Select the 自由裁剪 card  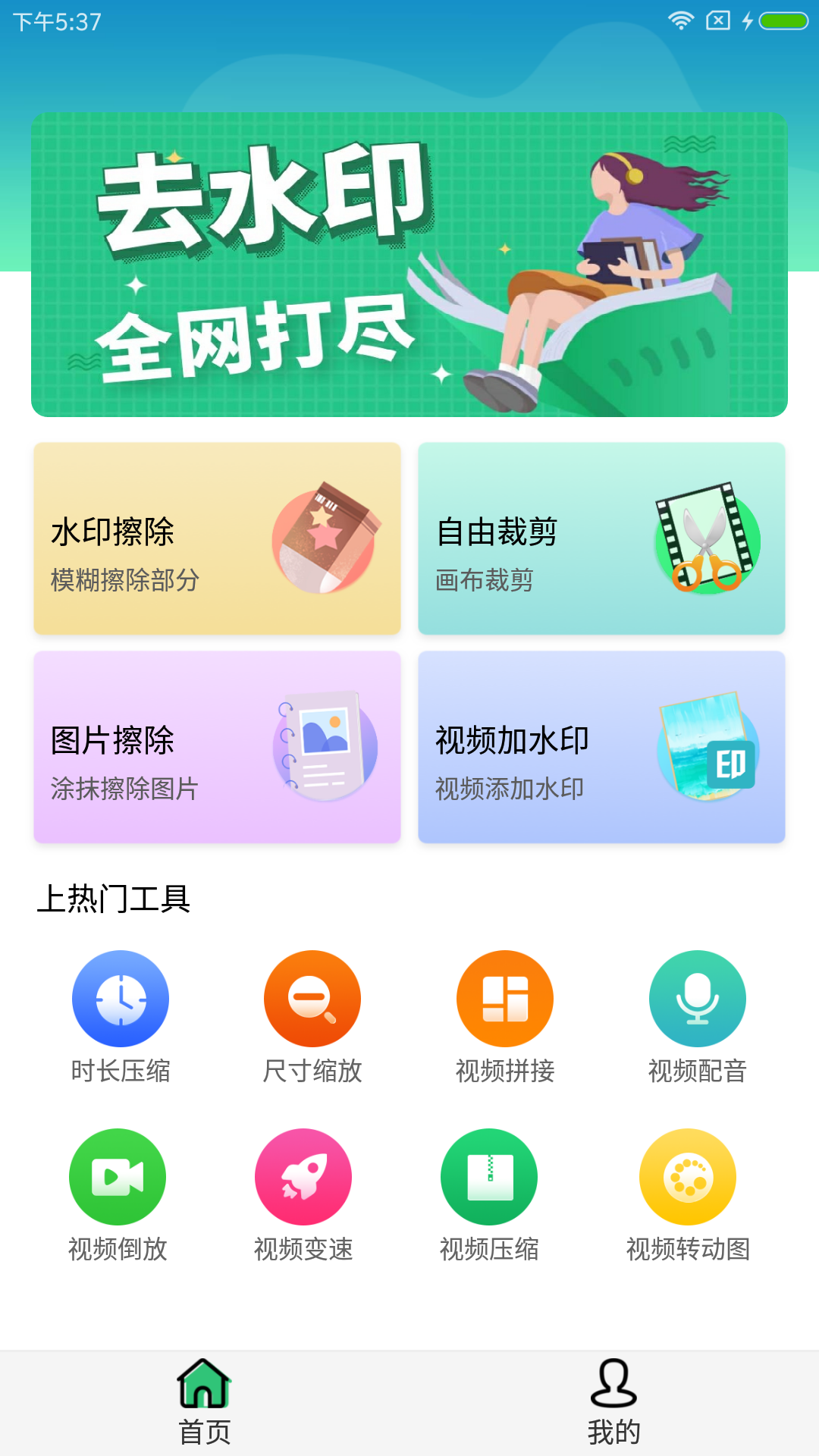coord(601,538)
